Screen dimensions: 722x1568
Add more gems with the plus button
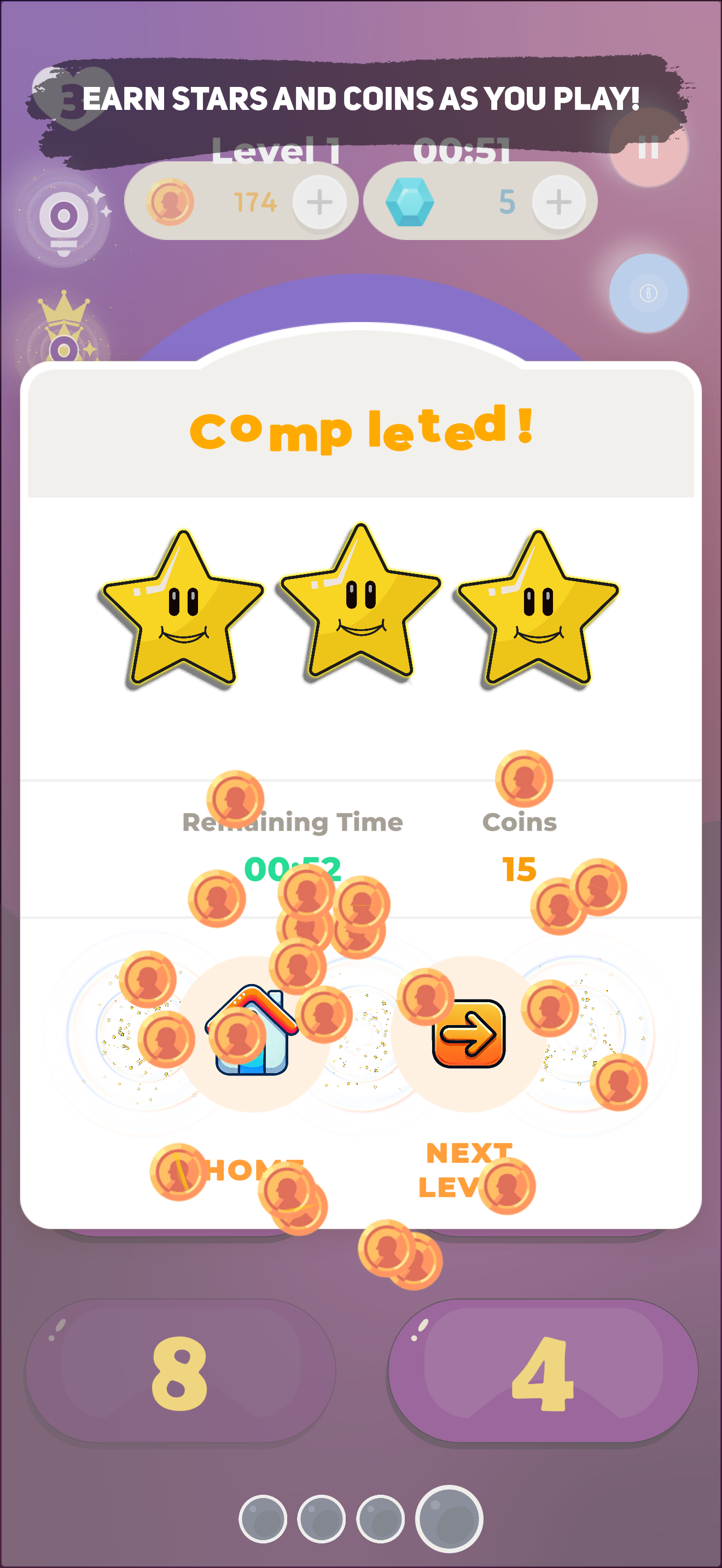coord(558,202)
